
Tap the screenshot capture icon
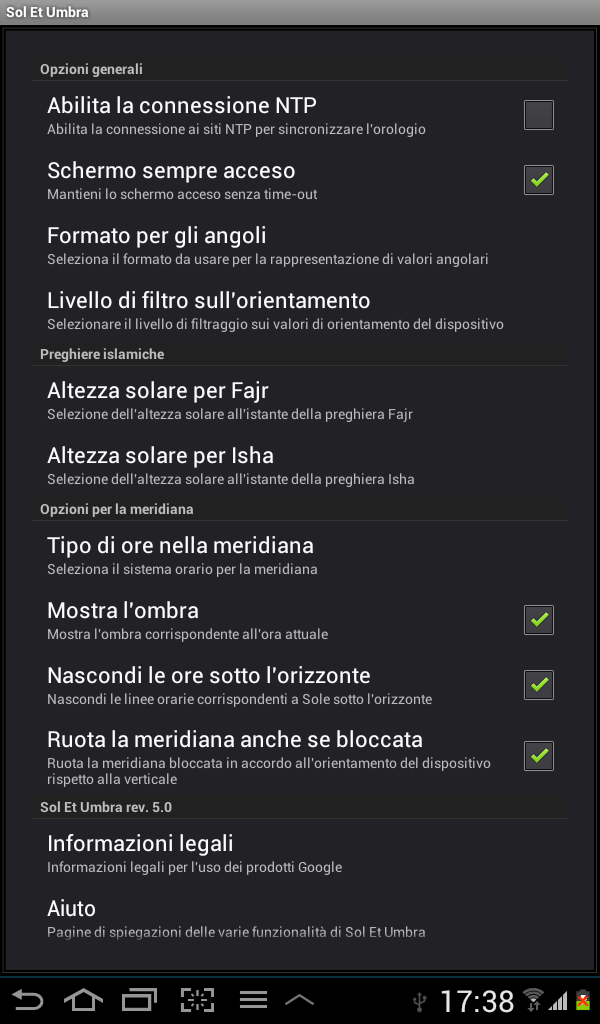[197, 1000]
